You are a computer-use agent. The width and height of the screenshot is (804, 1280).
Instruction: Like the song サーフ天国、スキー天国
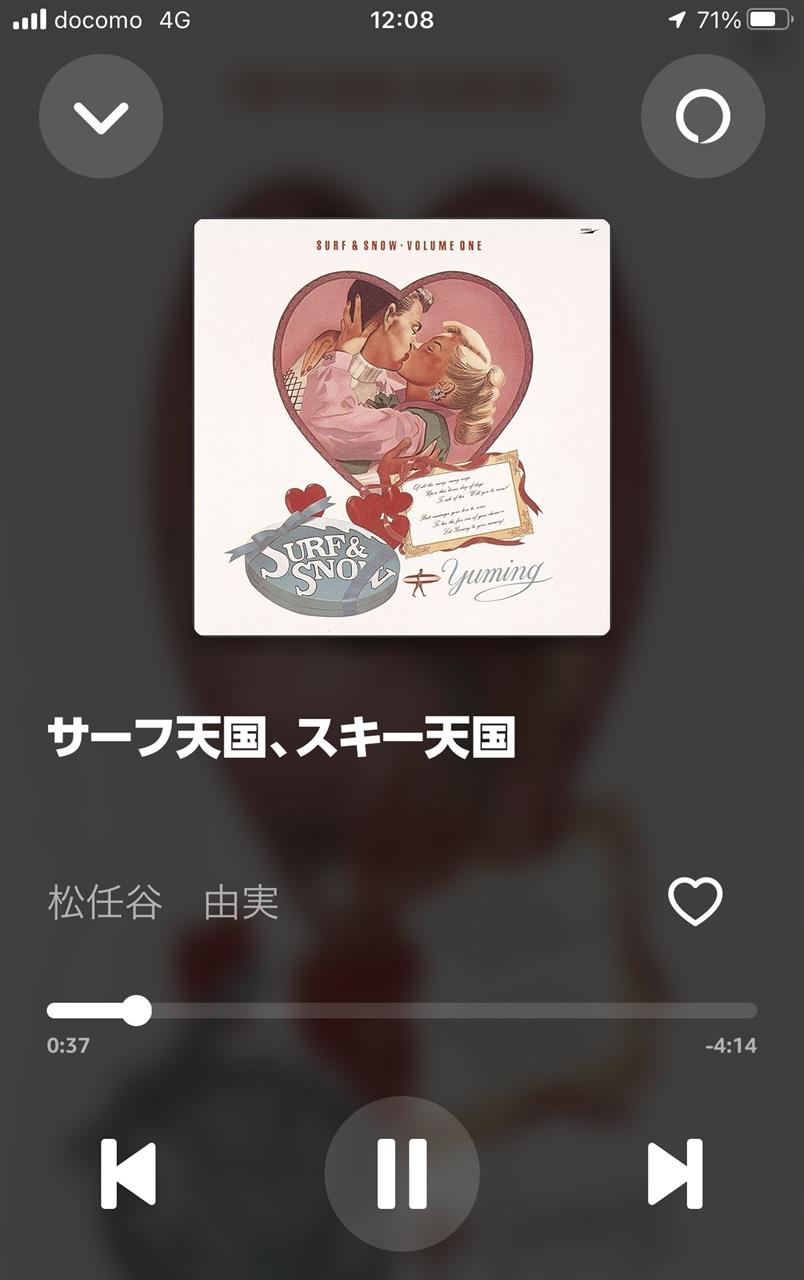pyautogui.click(x=695, y=901)
